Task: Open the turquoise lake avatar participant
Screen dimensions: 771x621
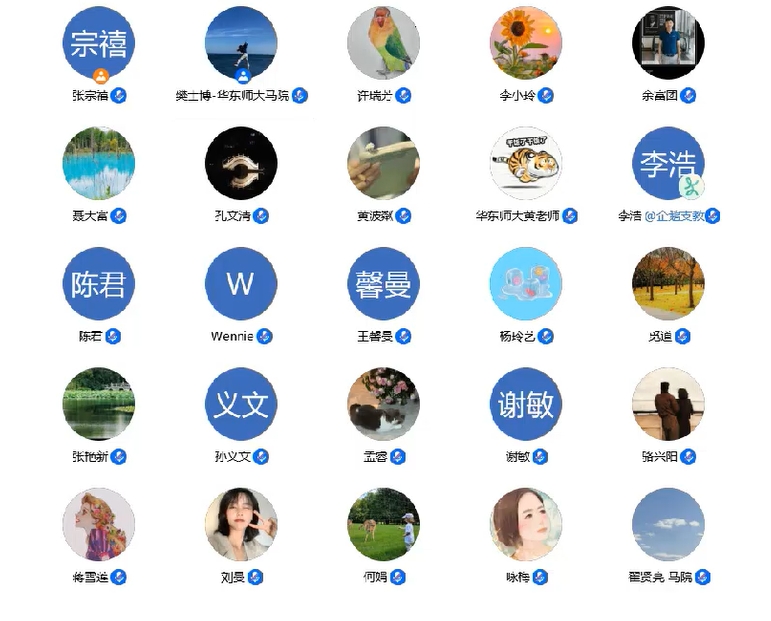Action: [98, 163]
